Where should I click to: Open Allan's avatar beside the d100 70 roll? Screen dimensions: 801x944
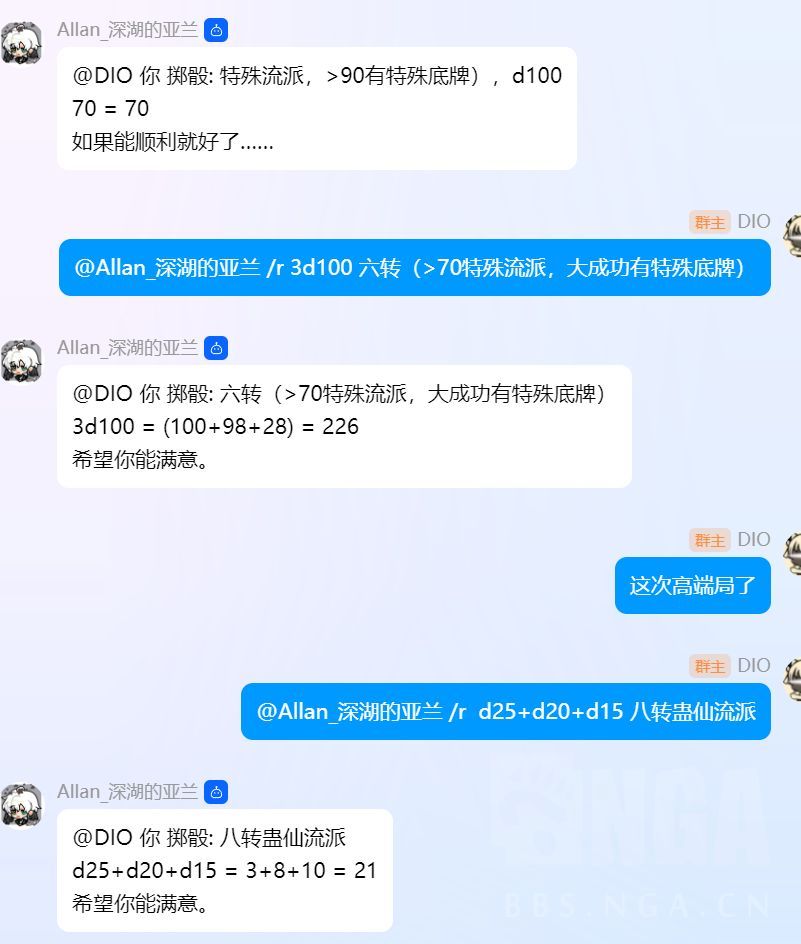(x=22, y=43)
